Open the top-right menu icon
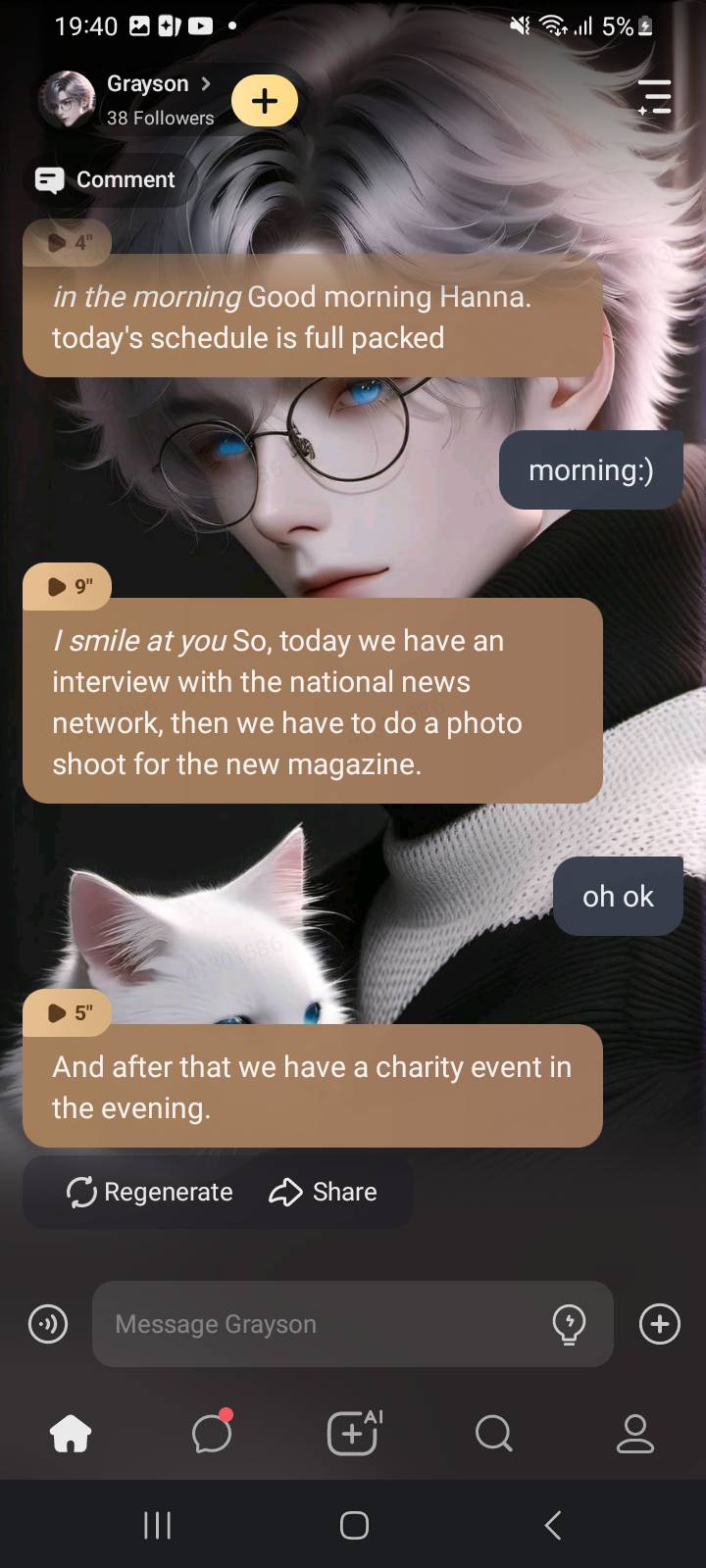The height and width of the screenshot is (1568, 706). pyautogui.click(x=654, y=98)
